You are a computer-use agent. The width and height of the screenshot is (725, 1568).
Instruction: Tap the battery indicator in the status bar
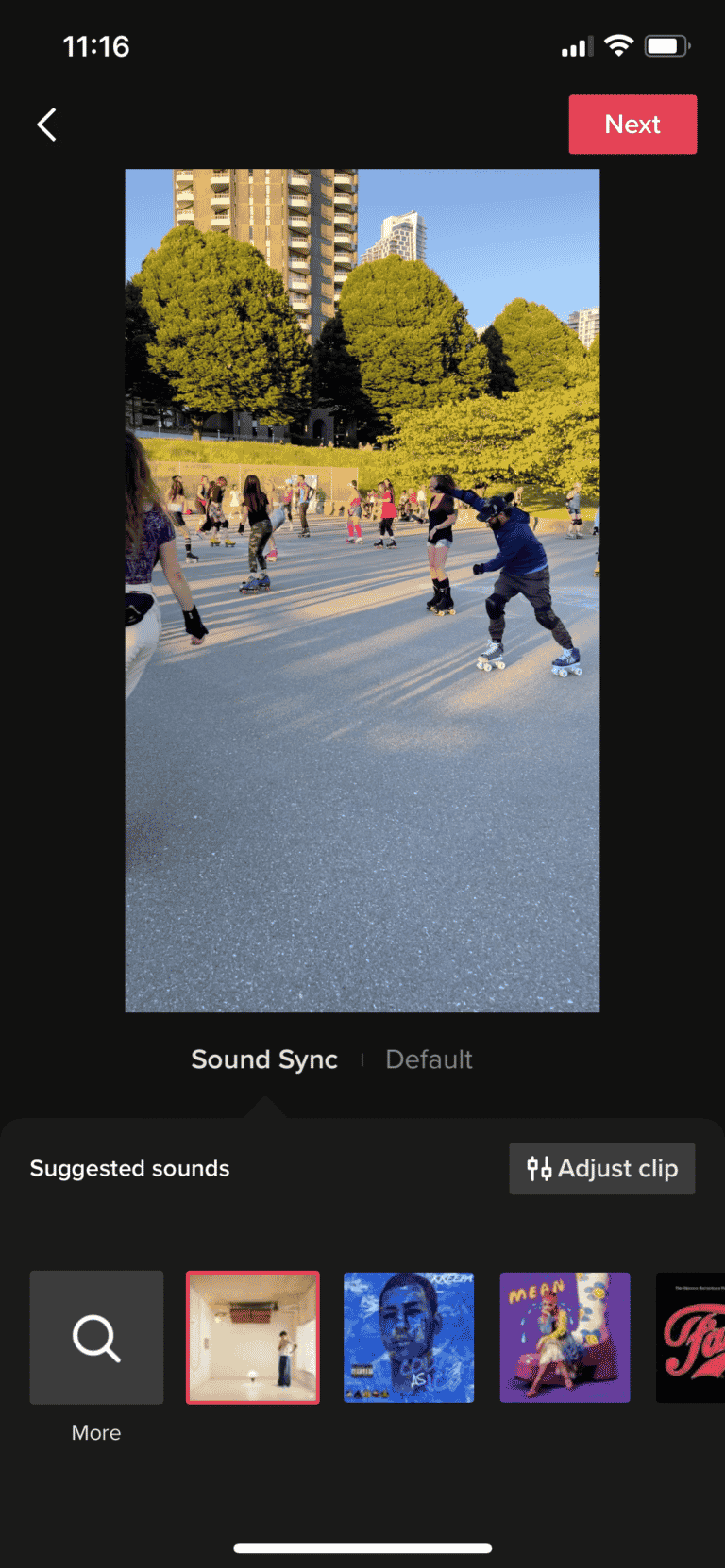point(667,44)
